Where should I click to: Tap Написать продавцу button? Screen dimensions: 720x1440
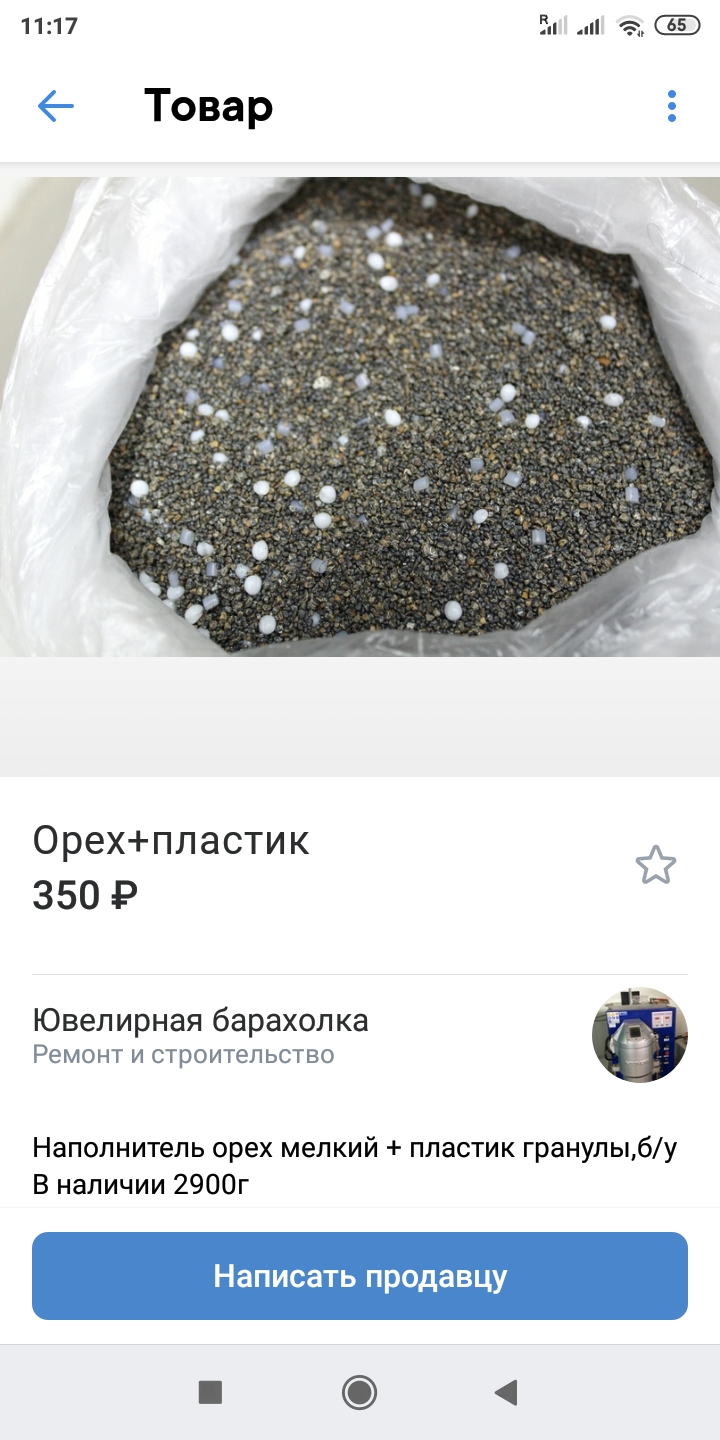click(x=360, y=1276)
